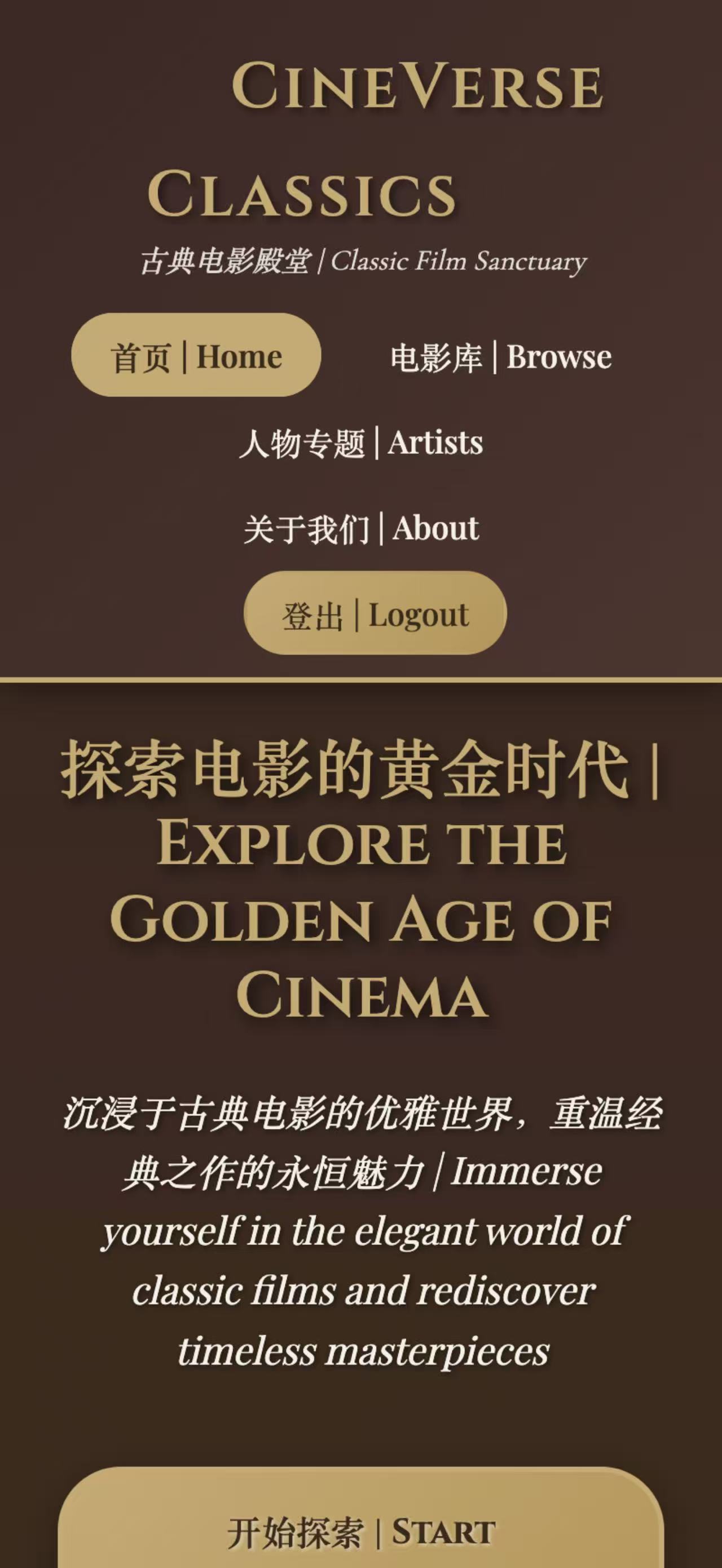Select the highlighted Home pill in navigation
722x1568 pixels.
[196, 359]
